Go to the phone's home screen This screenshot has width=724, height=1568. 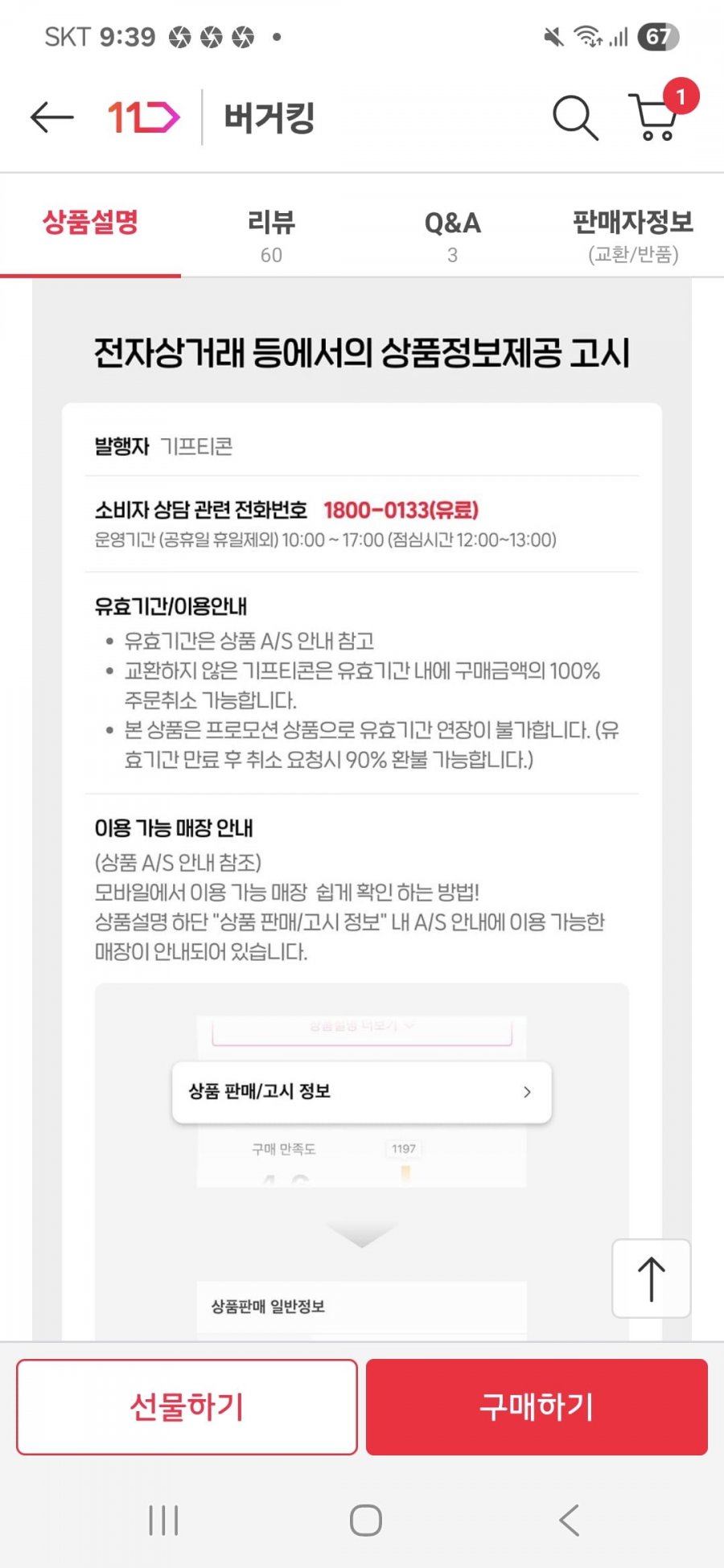(x=365, y=1521)
